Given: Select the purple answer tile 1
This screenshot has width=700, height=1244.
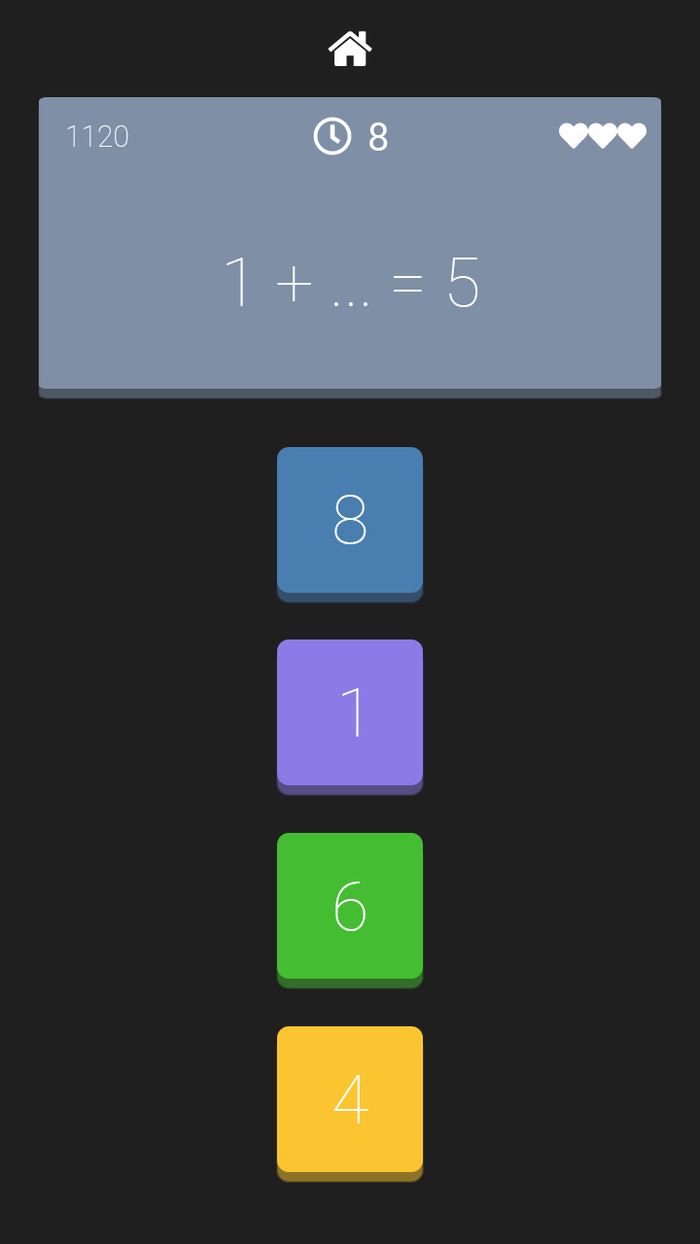Looking at the screenshot, I should point(350,712).
